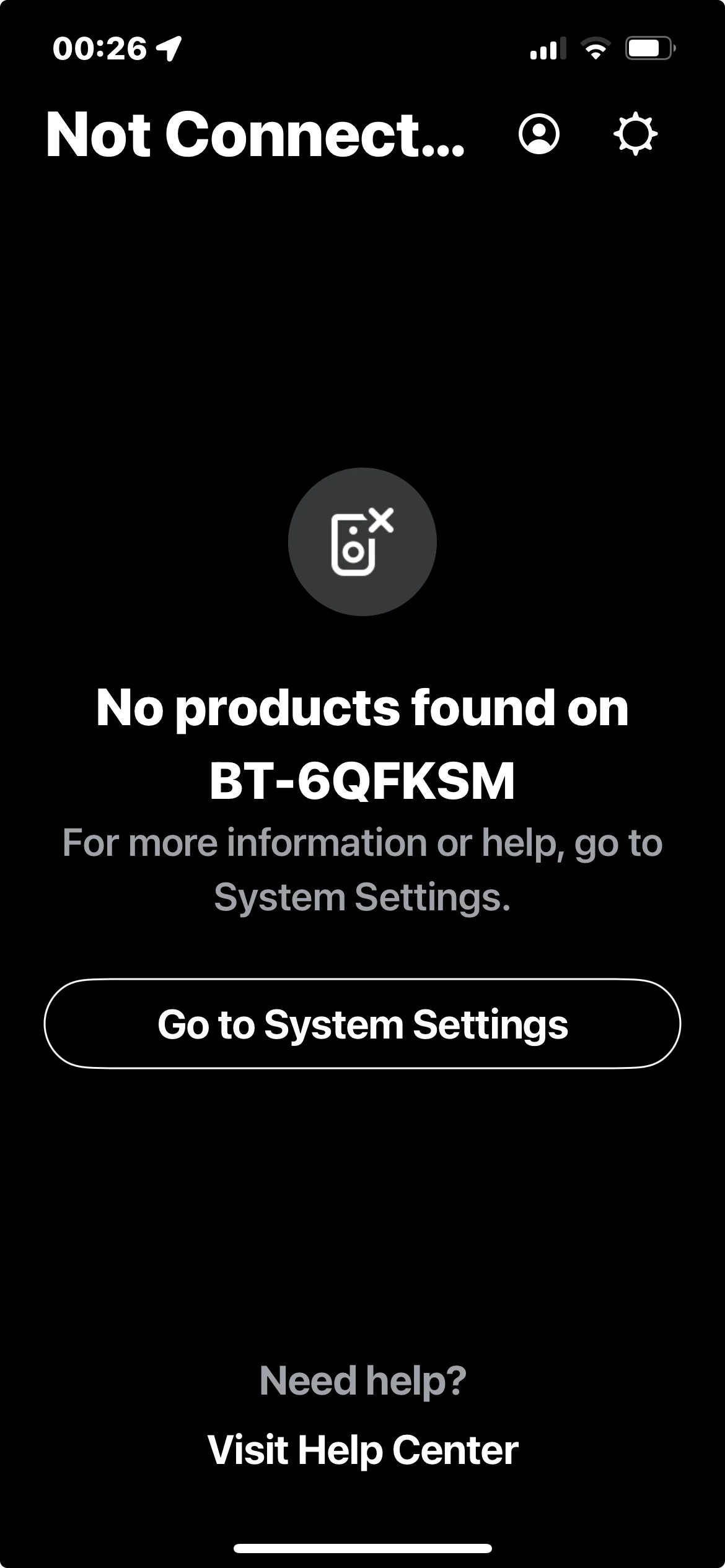The image size is (725, 1568).
Task: Visit Help Center link
Action: click(x=362, y=1450)
